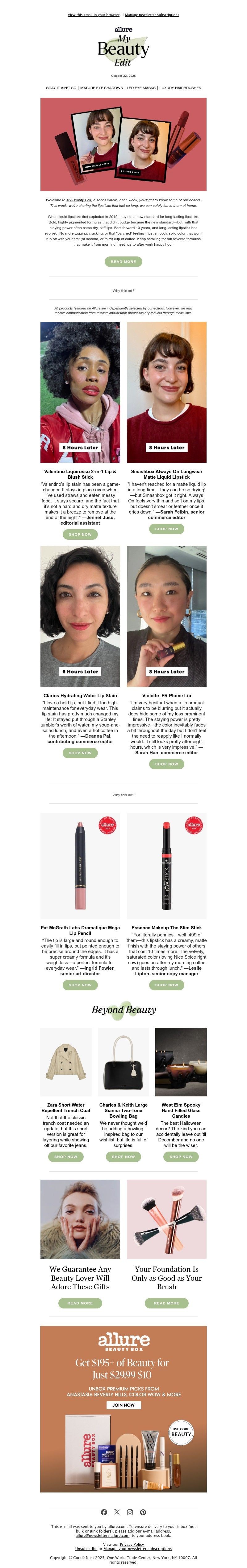Unsubscribe from this newsletter
The height and width of the screenshot is (1568, 247).
pyautogui.click(x=86, y=1548)
